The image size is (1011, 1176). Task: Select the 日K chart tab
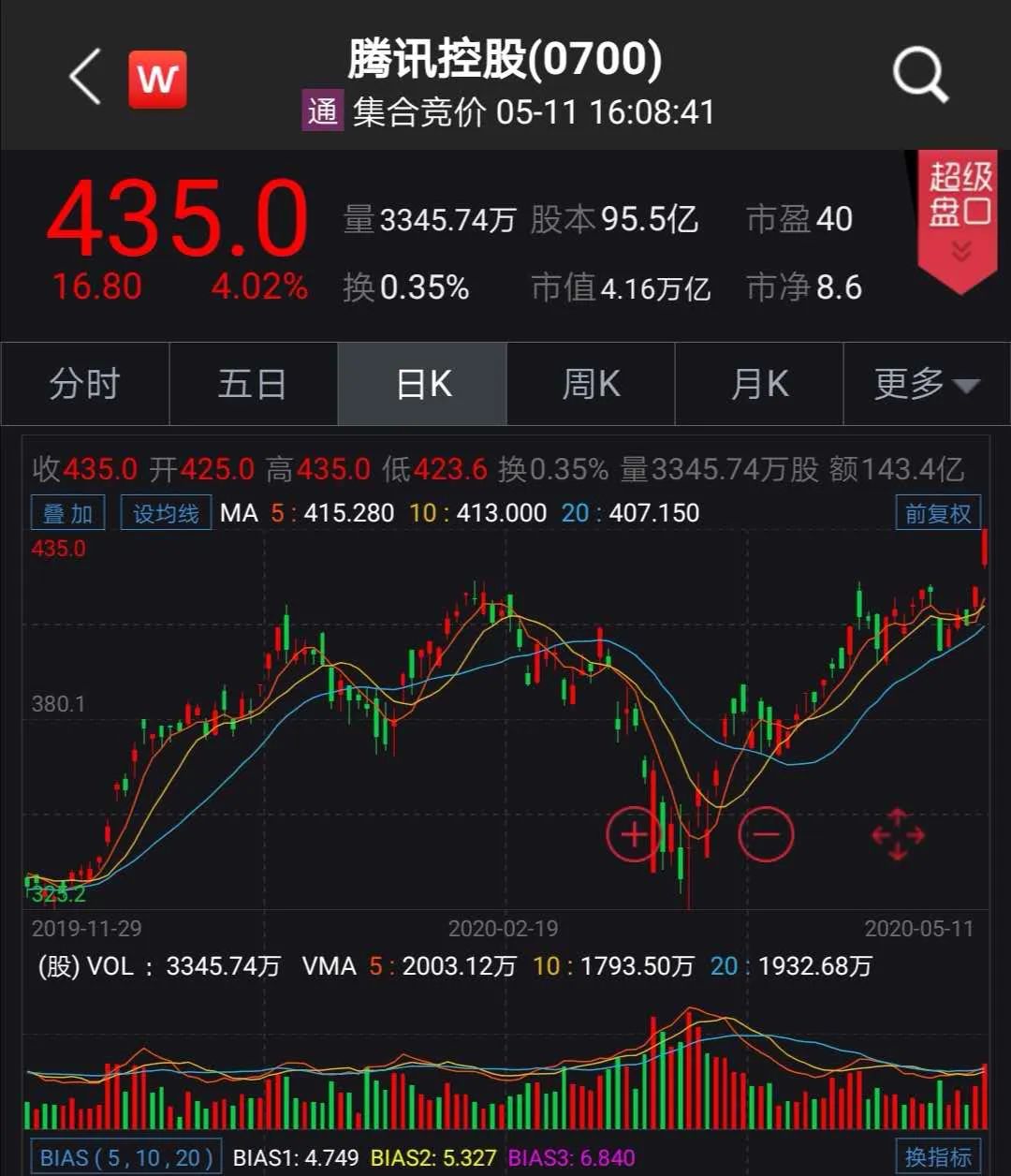pos(423,384)
